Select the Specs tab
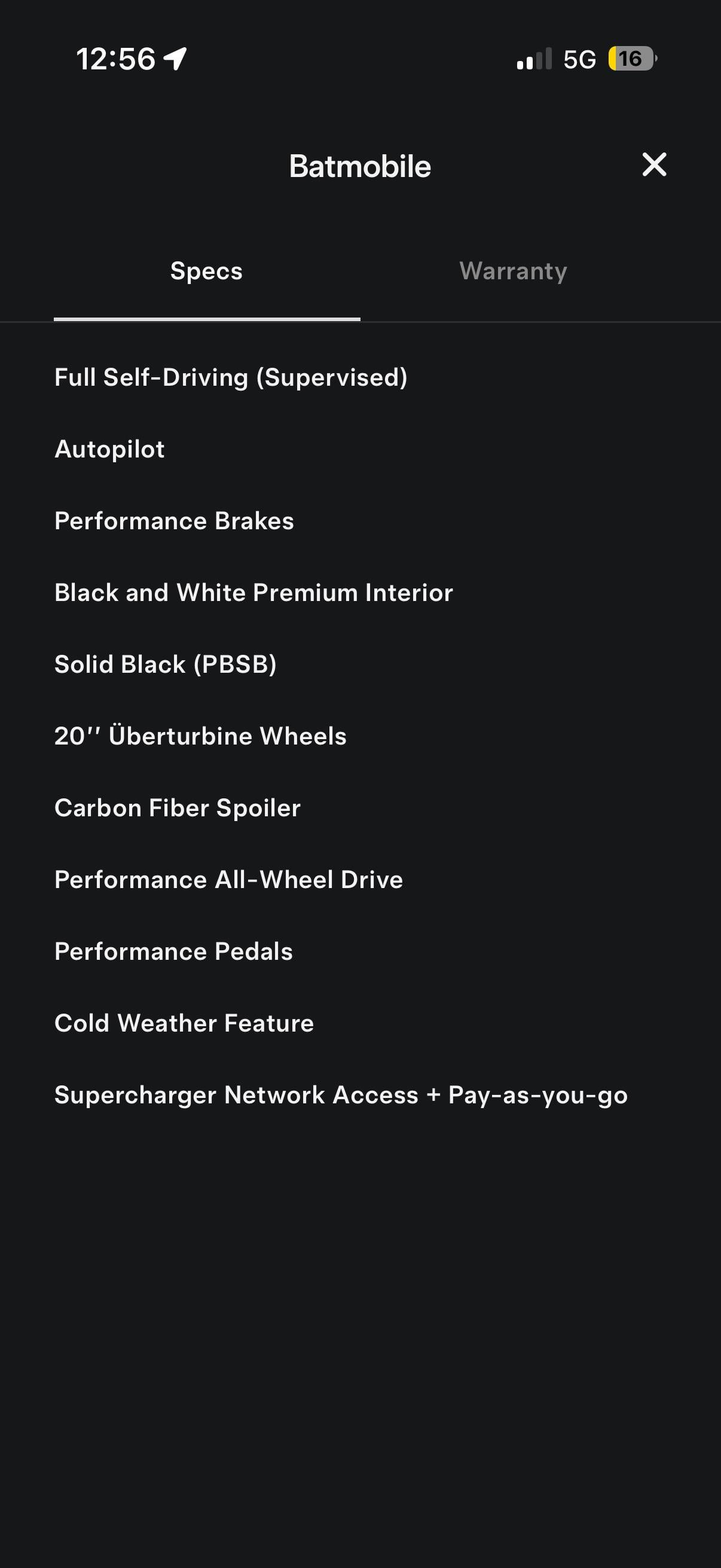This screenshot has height=1568, width=721. point(206,271)
